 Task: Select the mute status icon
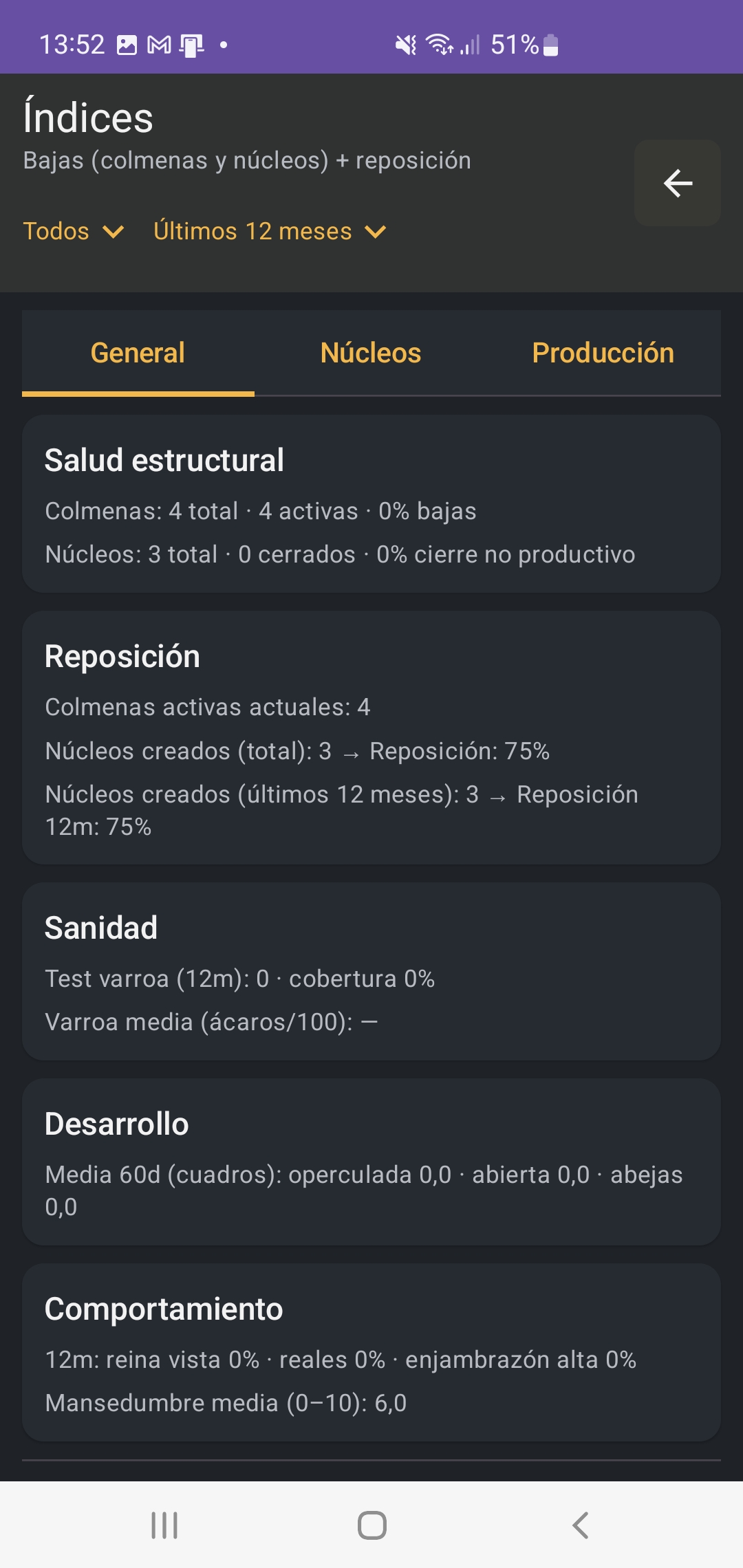(x=406, y=44)
